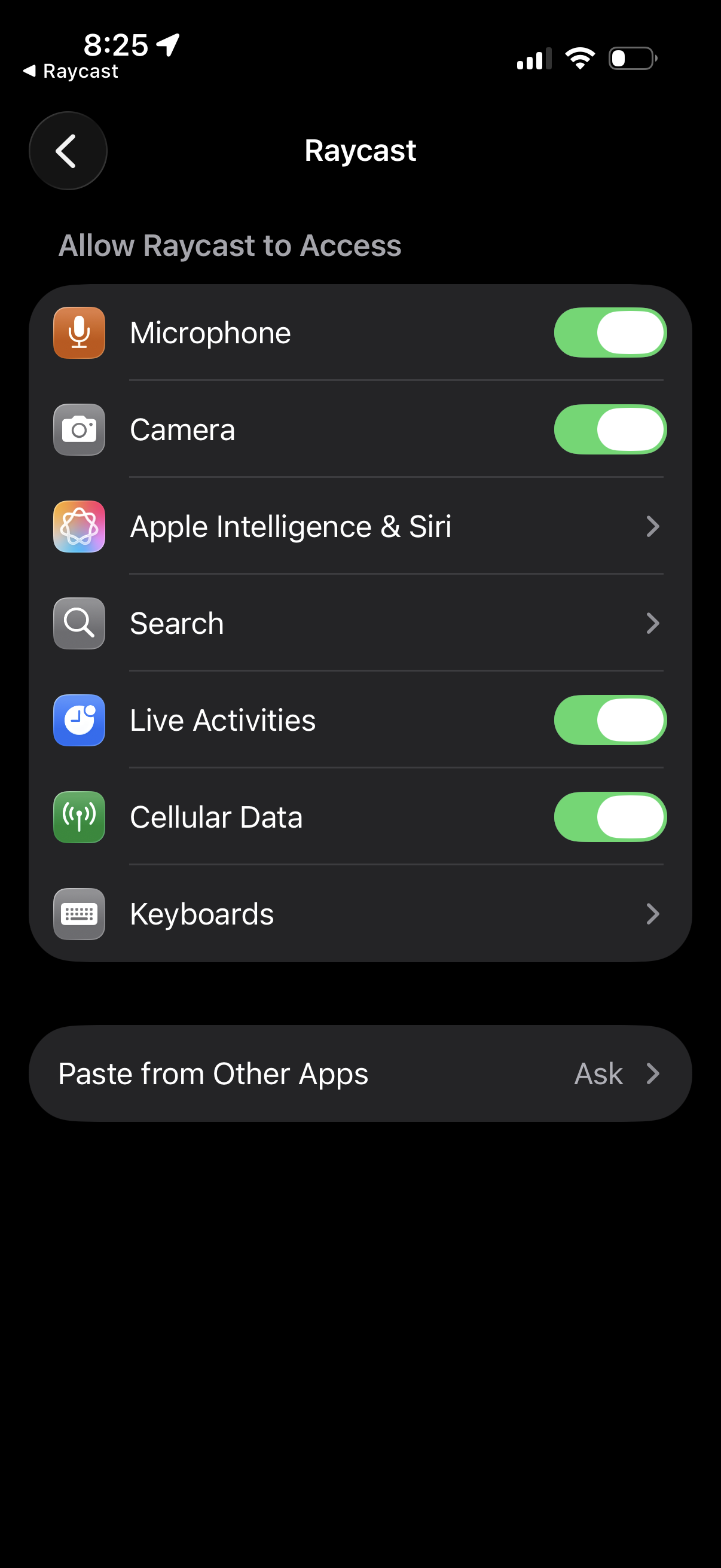
Task: Turn off Camera access
Action: (x=610, y=430)
